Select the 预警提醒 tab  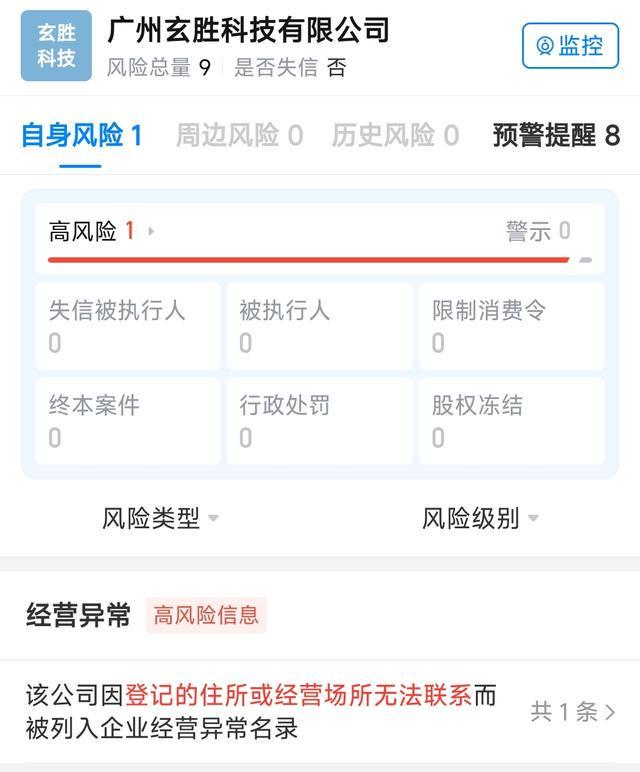(556, 136)
